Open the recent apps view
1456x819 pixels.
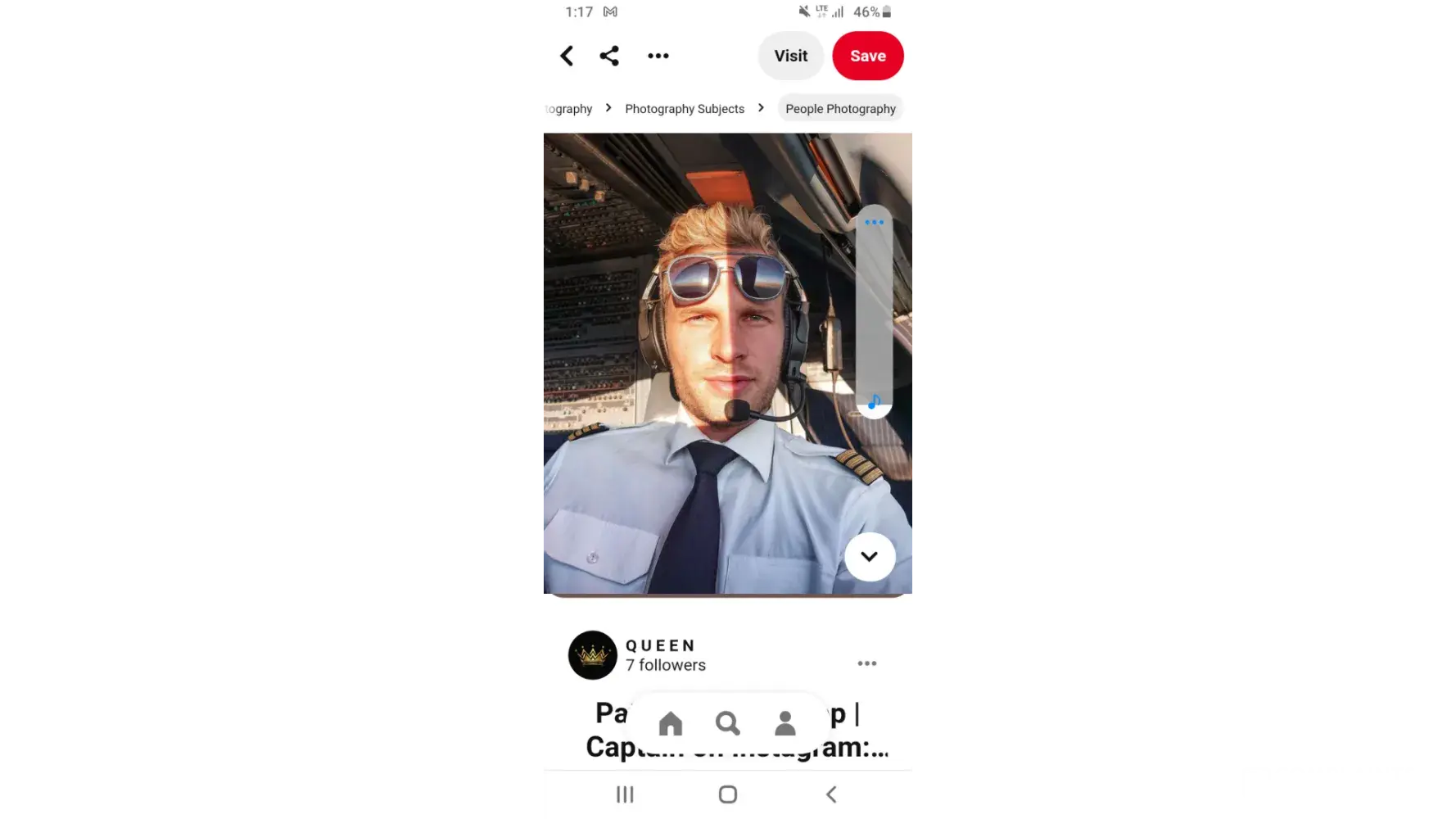(625, 794)
